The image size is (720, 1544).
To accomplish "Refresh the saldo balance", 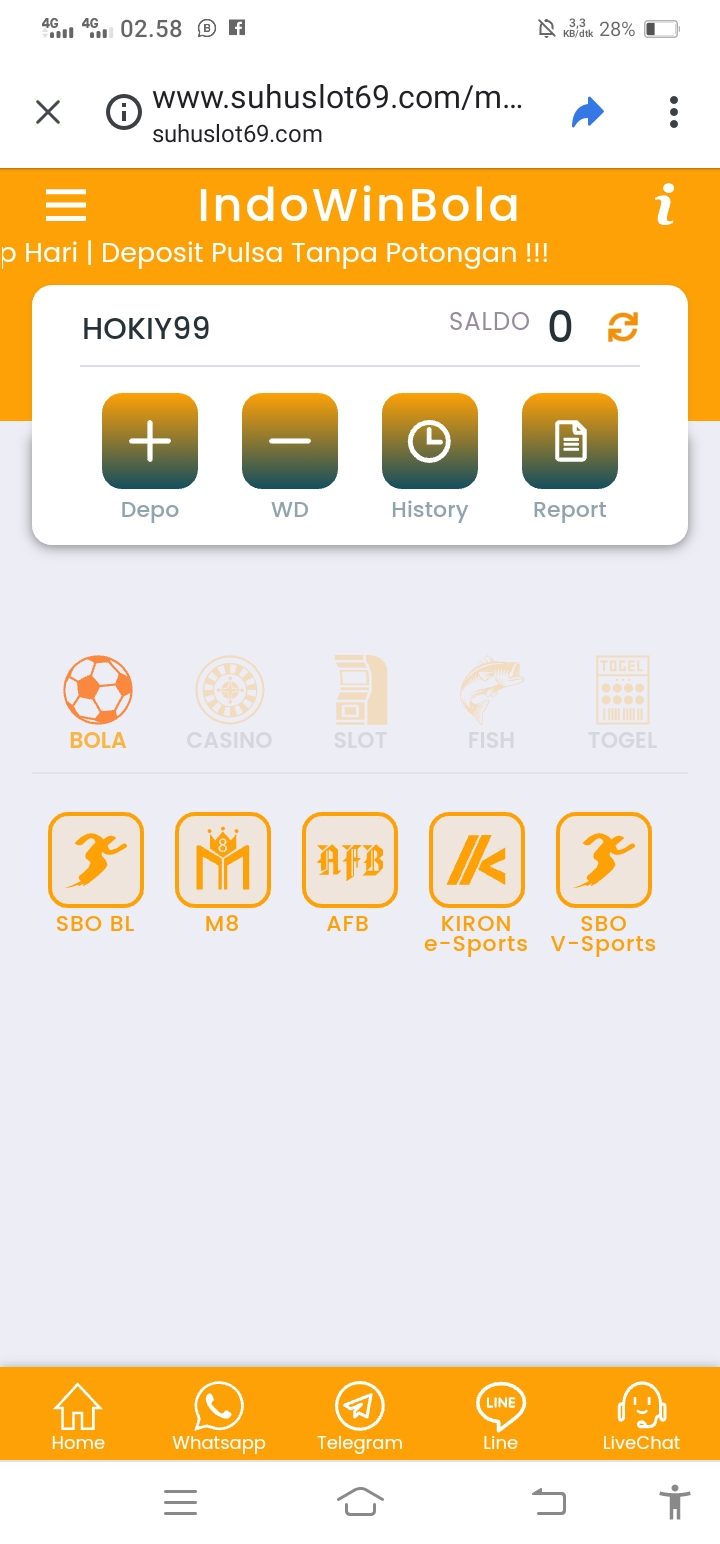I will pyautogui.click(x=623, y=327).
